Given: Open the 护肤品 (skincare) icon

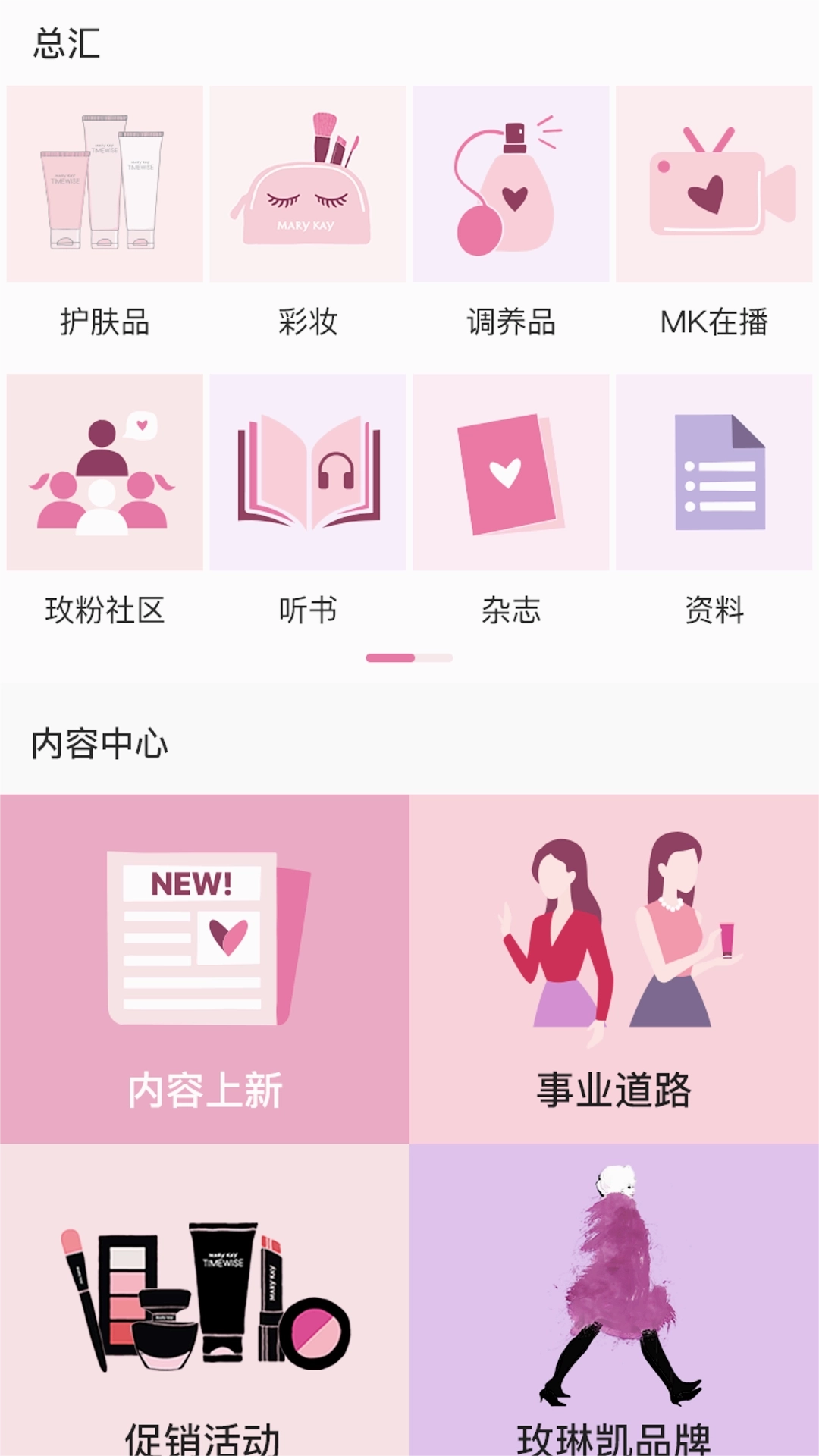Looking at the screenshot, I should click(105, 182).
